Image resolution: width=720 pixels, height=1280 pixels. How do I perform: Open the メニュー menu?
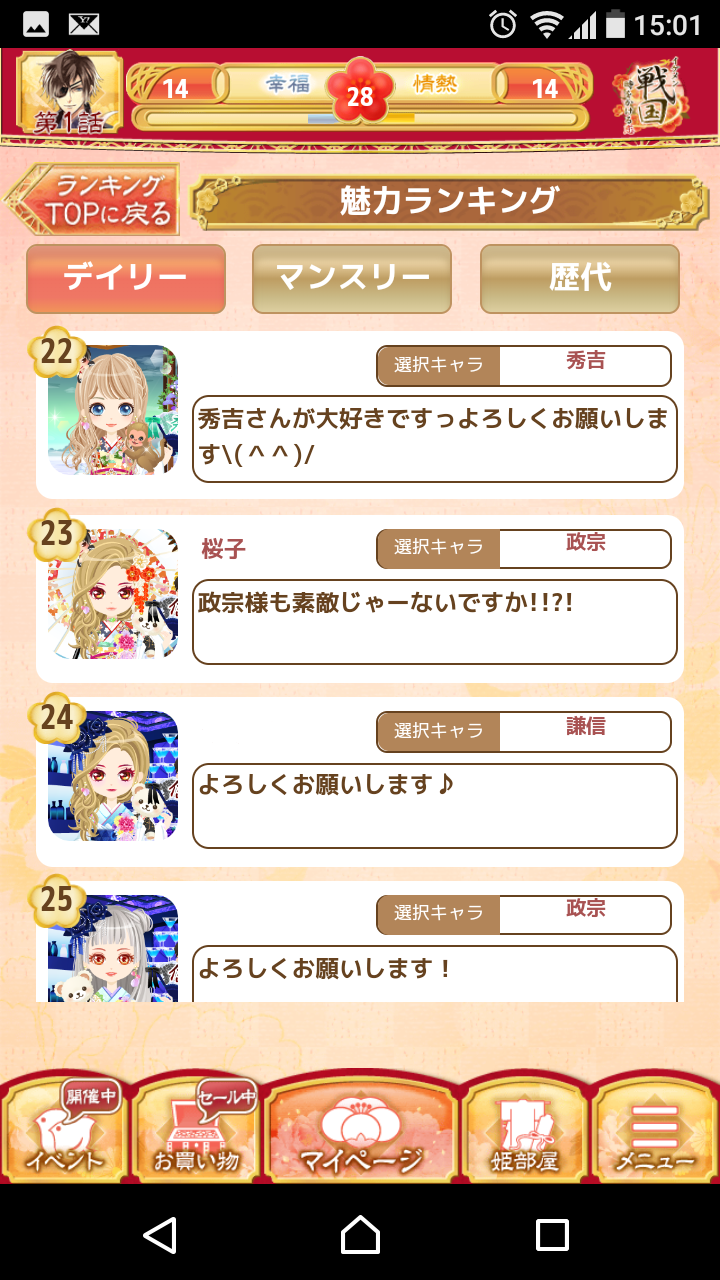[655, 1130]
